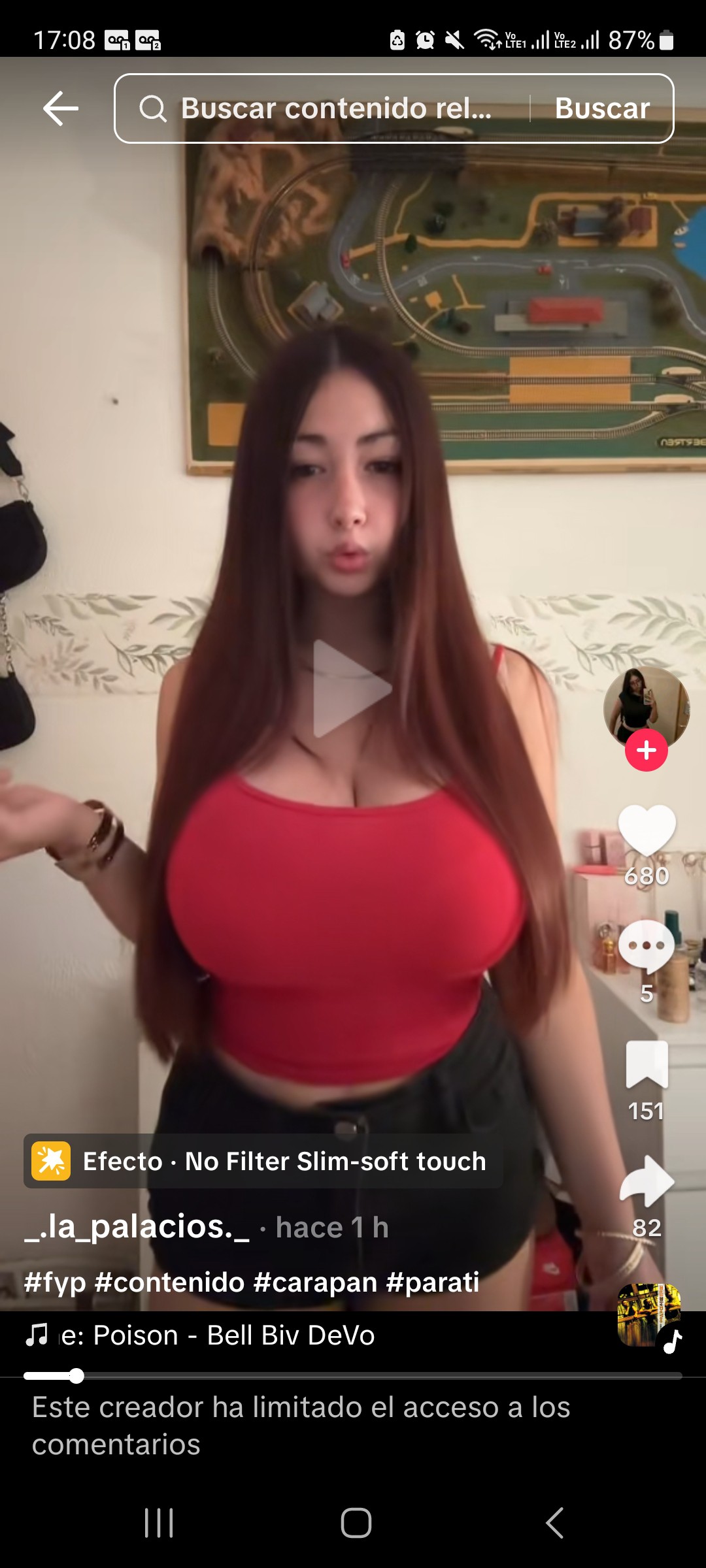Tap the Buscar button
This screenshot has height=1568, width=706.
602,108
